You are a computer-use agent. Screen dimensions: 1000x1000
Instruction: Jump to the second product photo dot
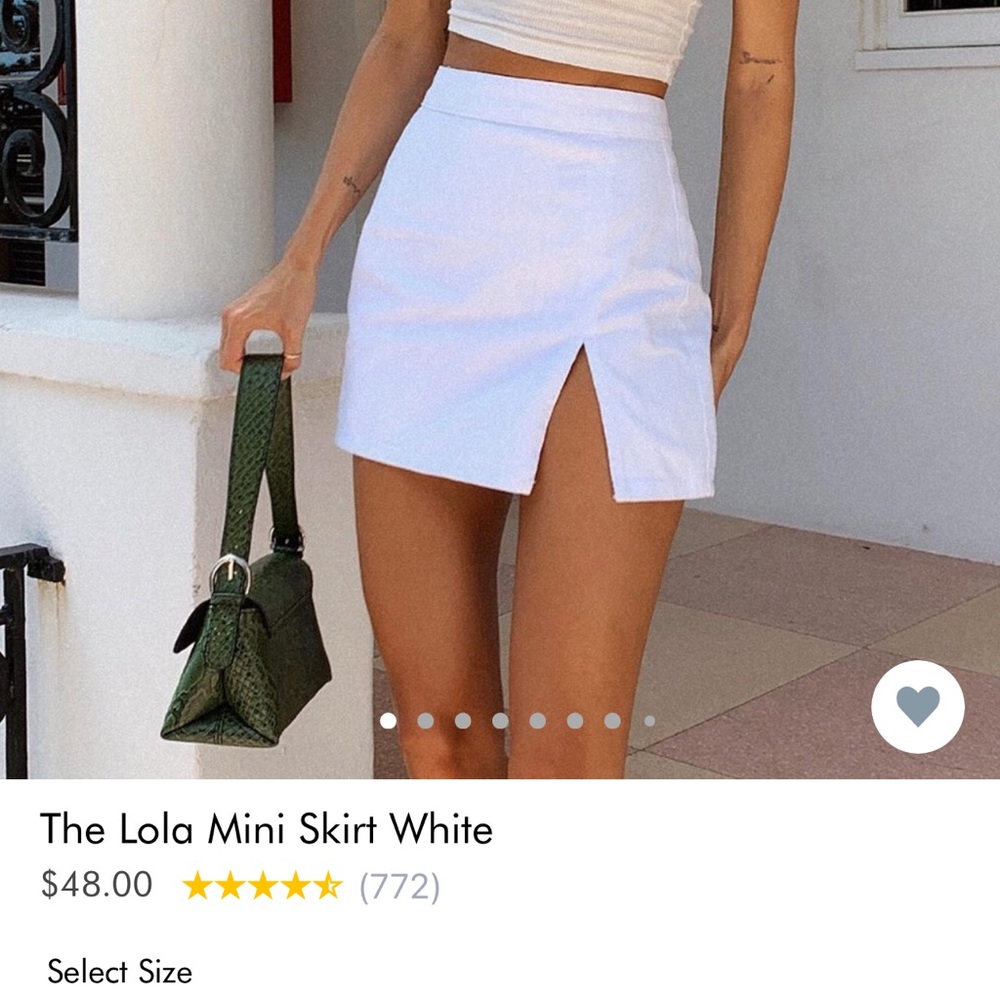point(425,720)
